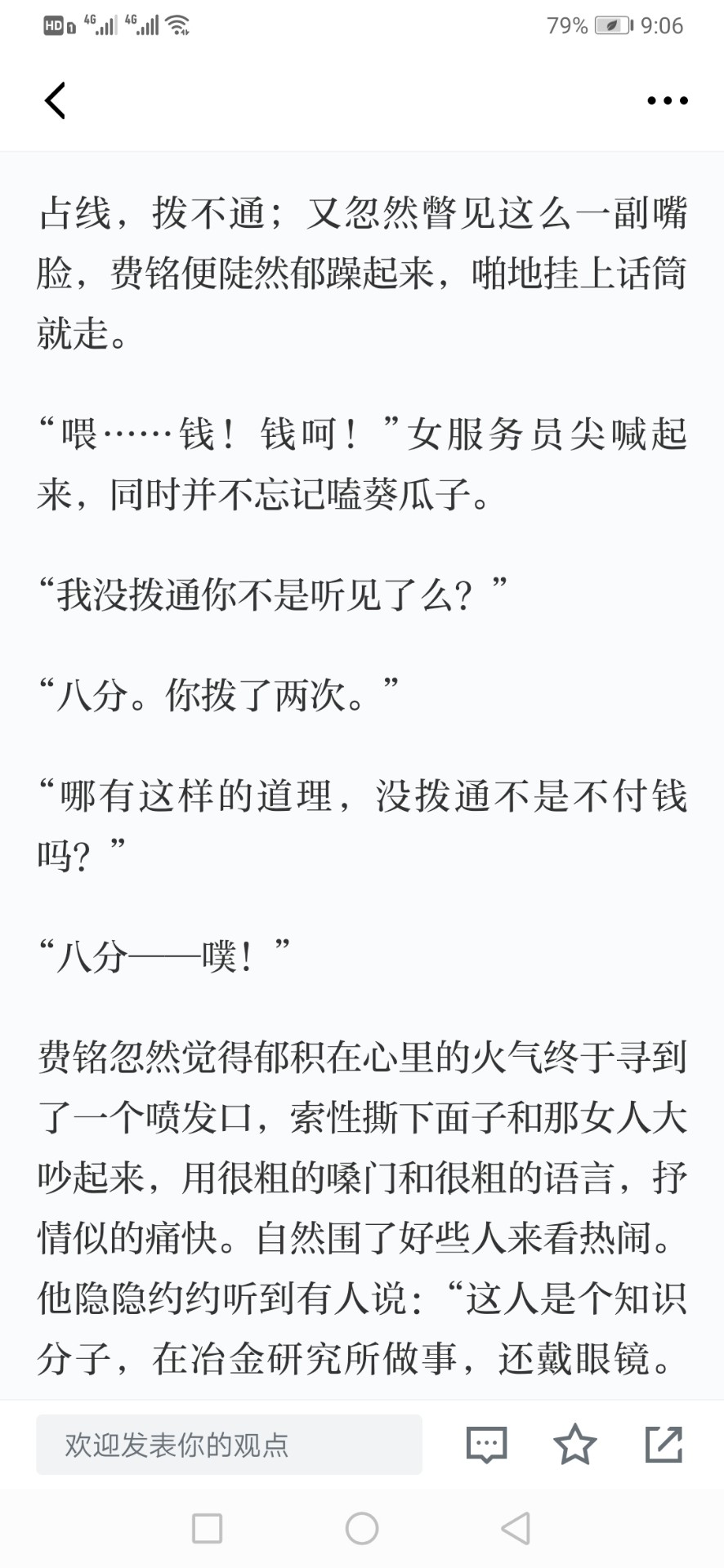Favorite this article with the star
This screenshot has height=1568, width=724.
(x=575, y=1444)
